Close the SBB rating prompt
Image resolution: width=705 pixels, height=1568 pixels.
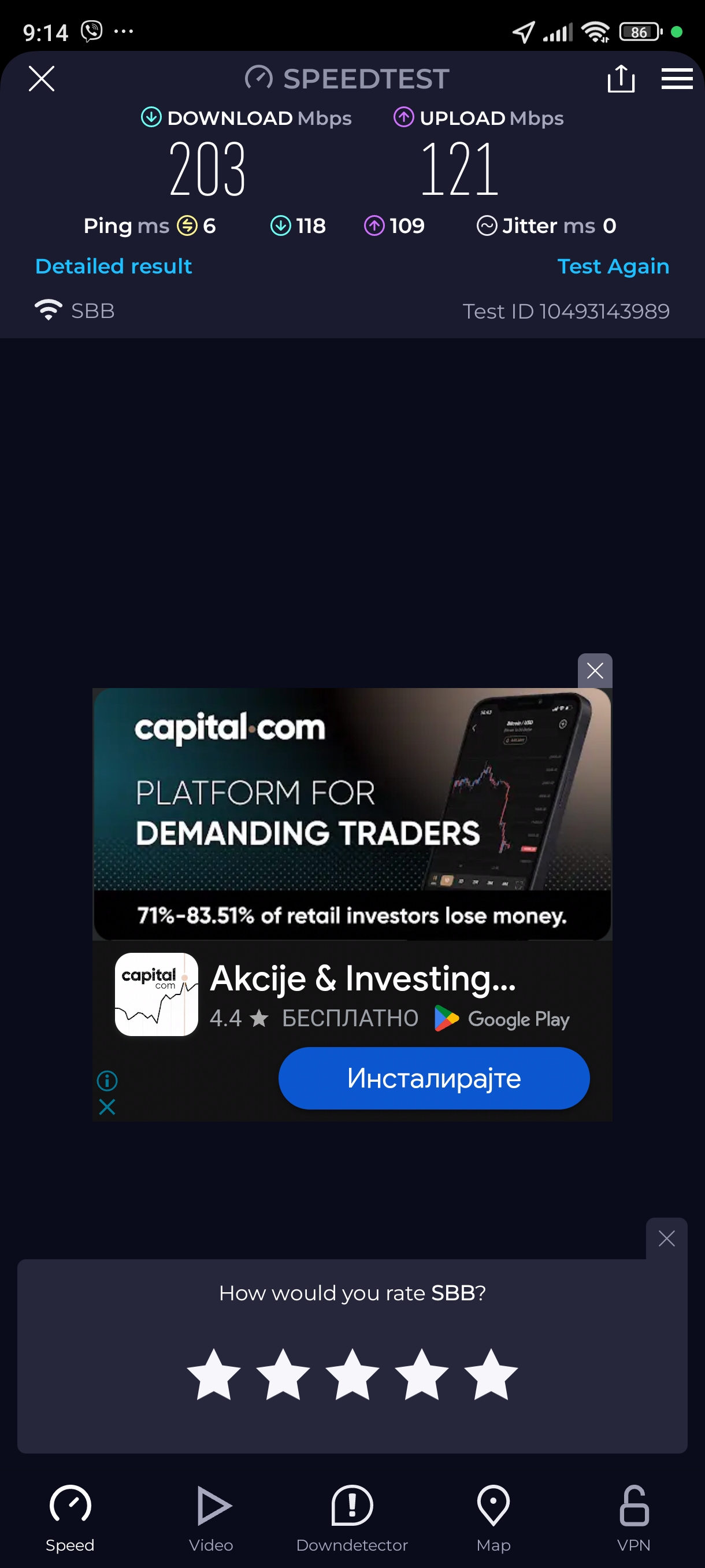click(x=666, y=1238)
